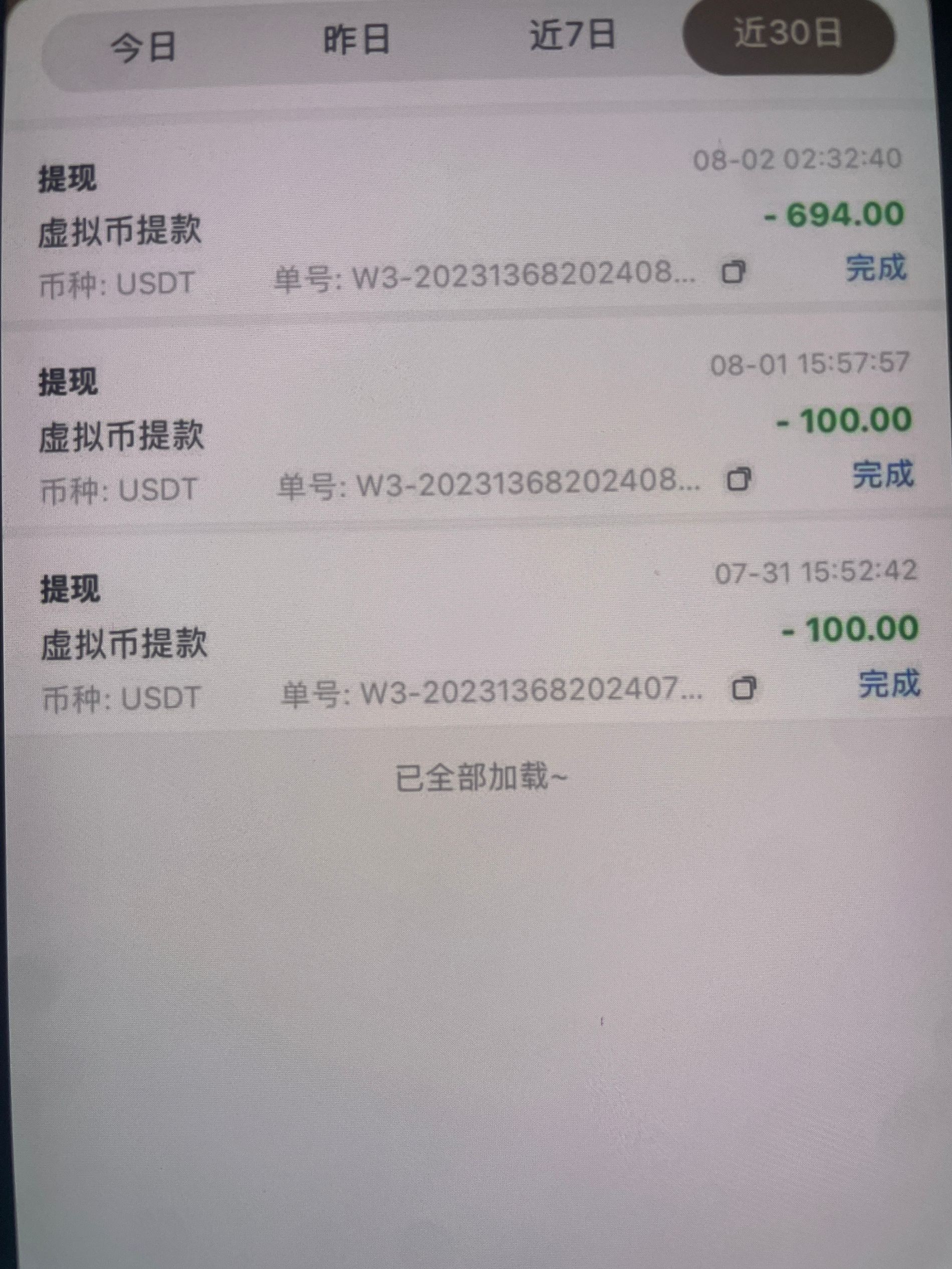Select the 昨日 filter tab
Viewport: 952px width, 1269px height.
pyautogui.click(x=357, y=39)
